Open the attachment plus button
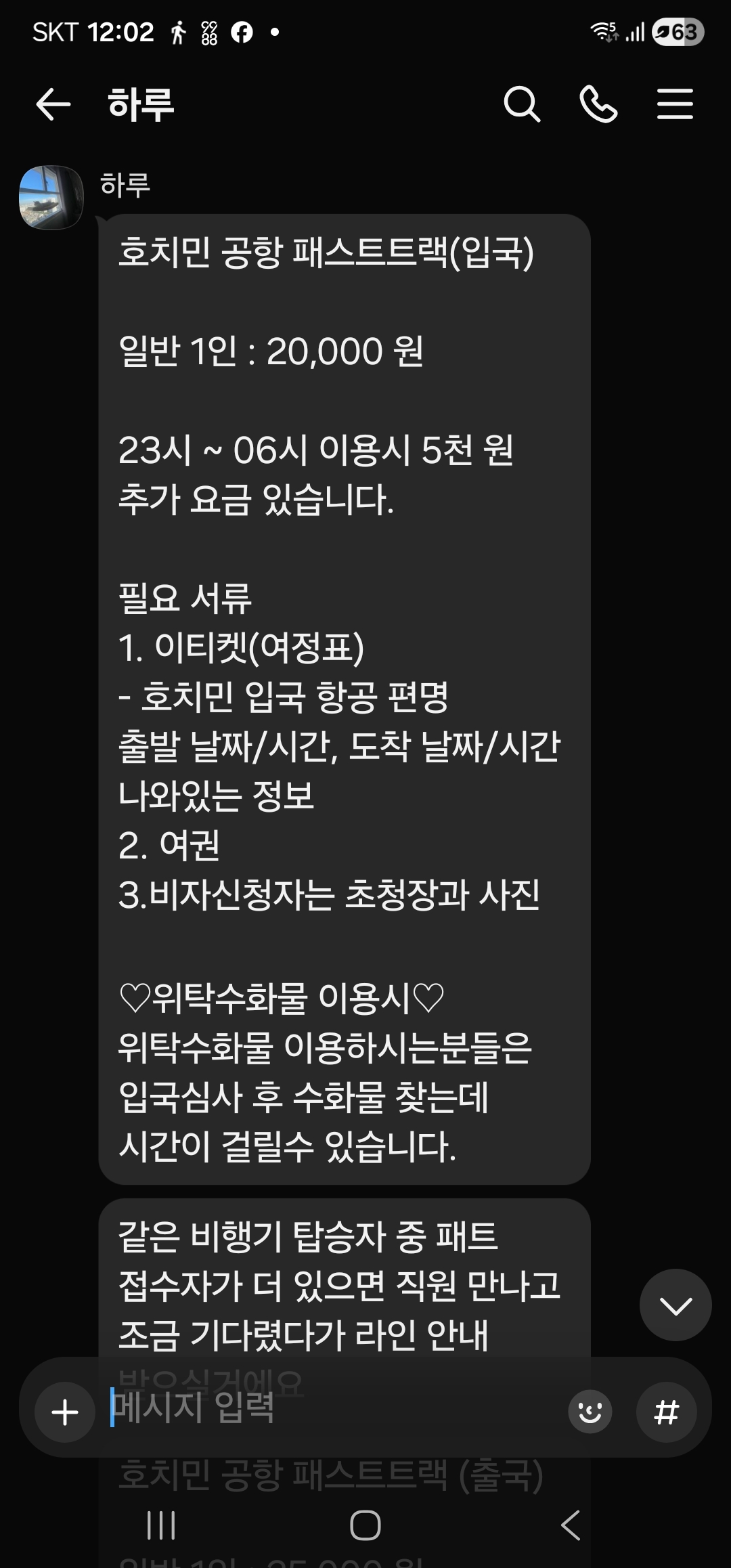This screenshot has width=731, height=1568. point(65,1413)
